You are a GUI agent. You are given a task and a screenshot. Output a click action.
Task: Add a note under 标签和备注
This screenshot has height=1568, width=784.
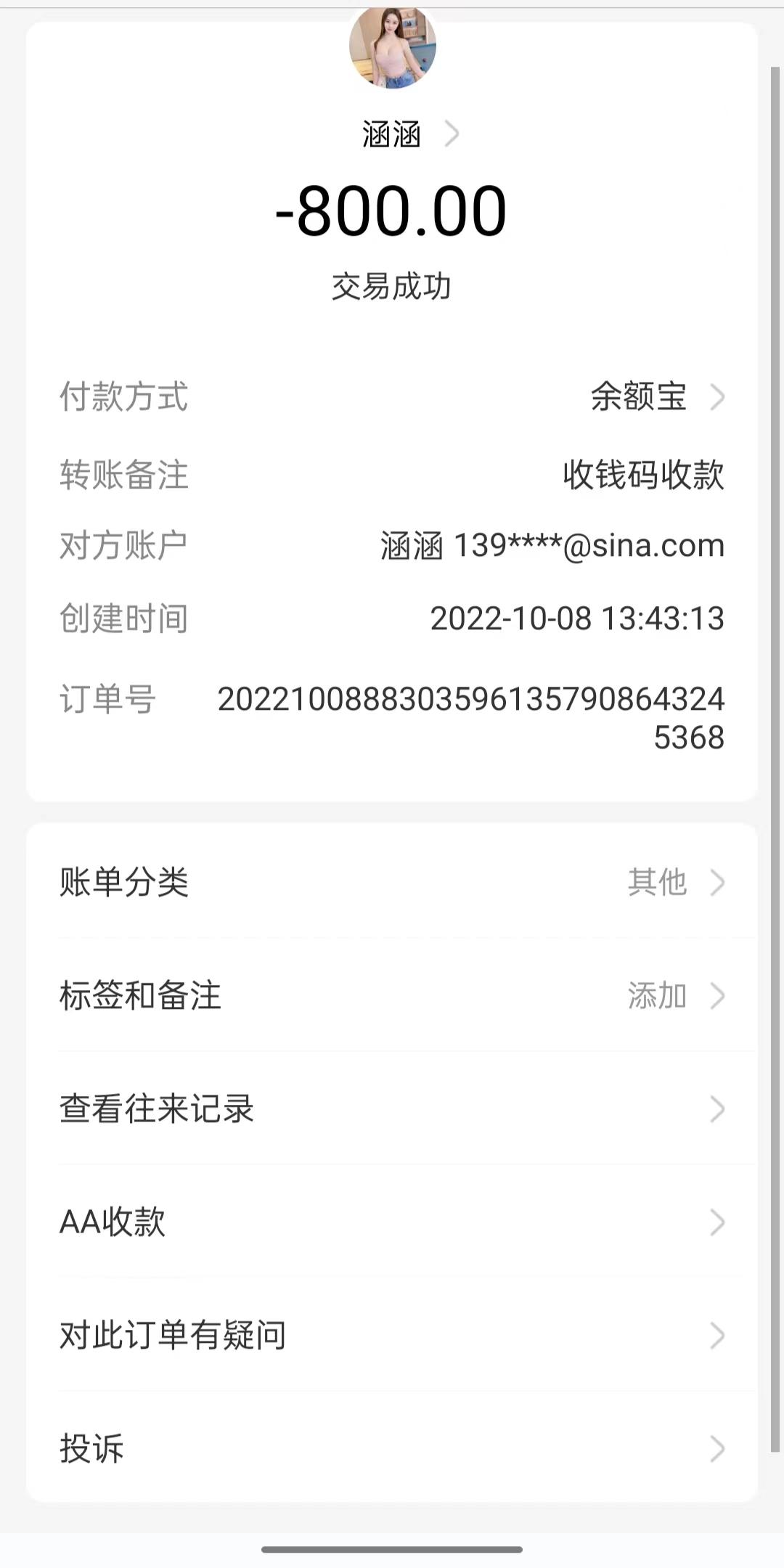[x=392, y=996]
